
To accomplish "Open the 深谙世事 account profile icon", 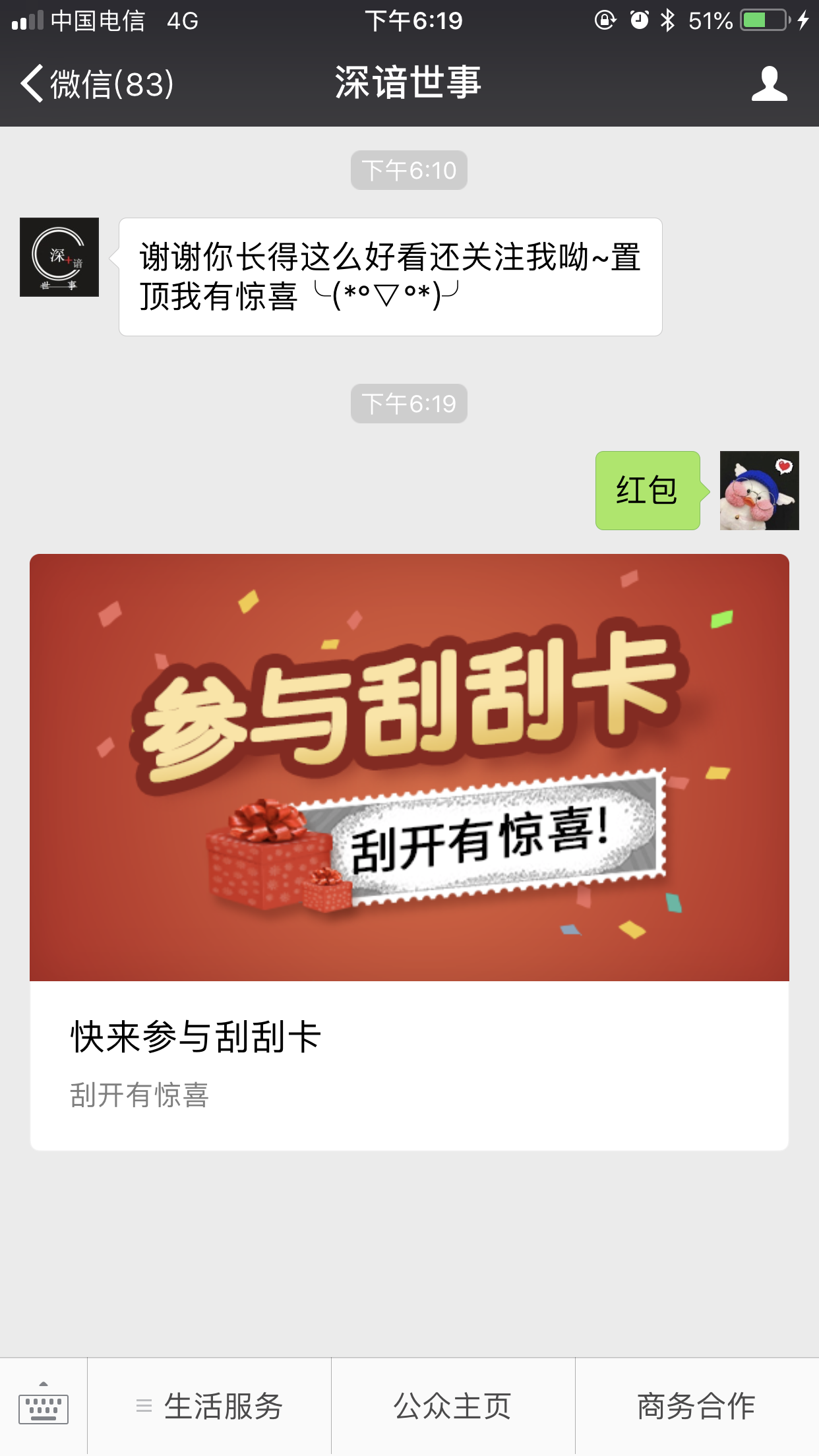I will [769, 84].
